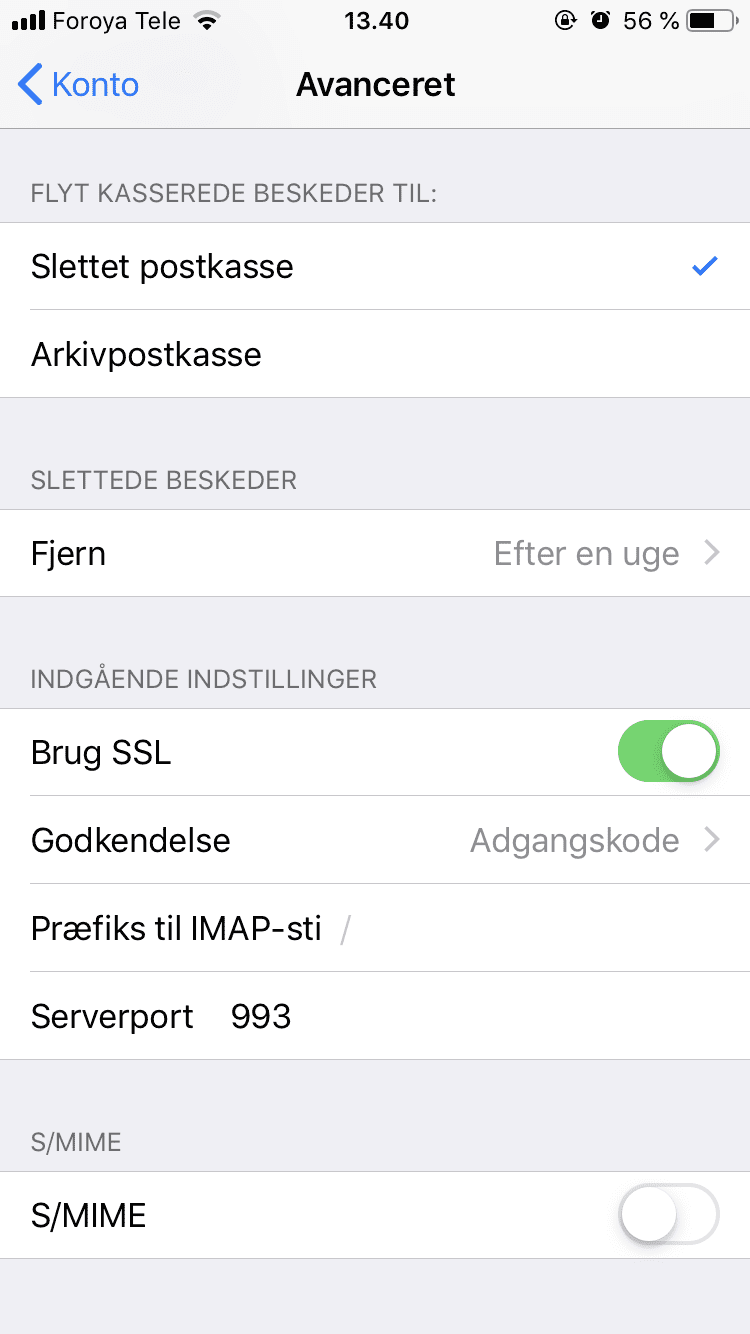
Task: Go back to Konto
Action: coord(78,85)
